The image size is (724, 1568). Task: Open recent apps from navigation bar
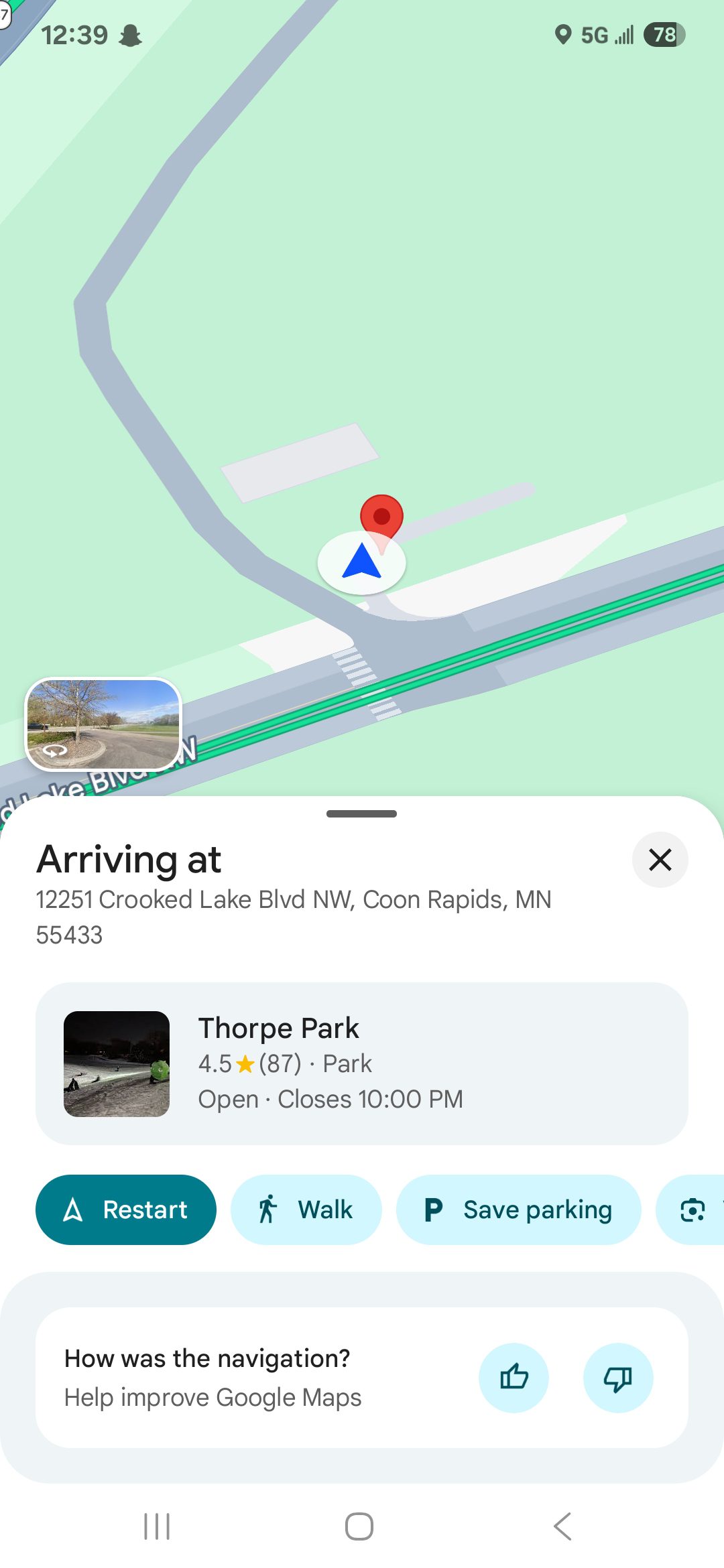point(157,1526)
